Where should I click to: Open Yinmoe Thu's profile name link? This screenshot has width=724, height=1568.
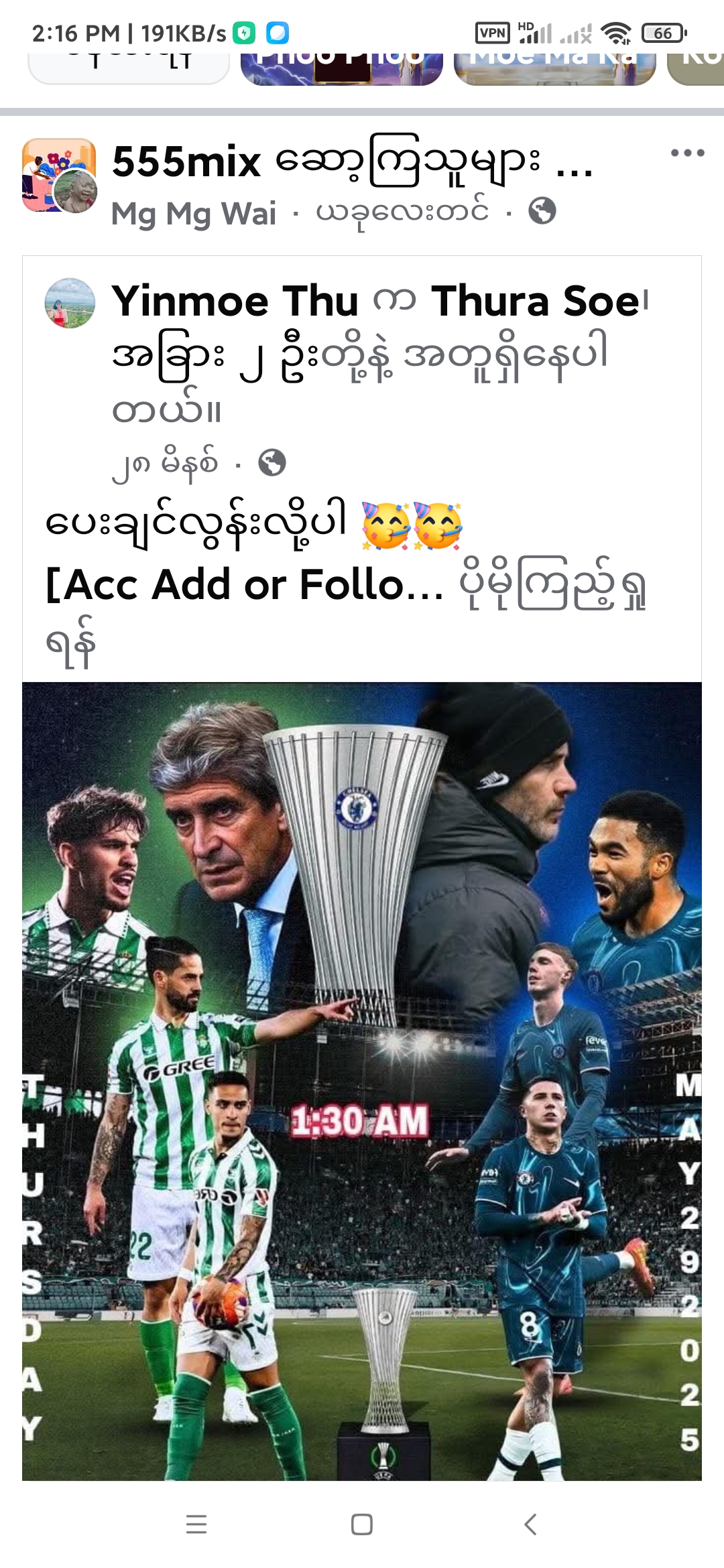click(x=235, y=301)
